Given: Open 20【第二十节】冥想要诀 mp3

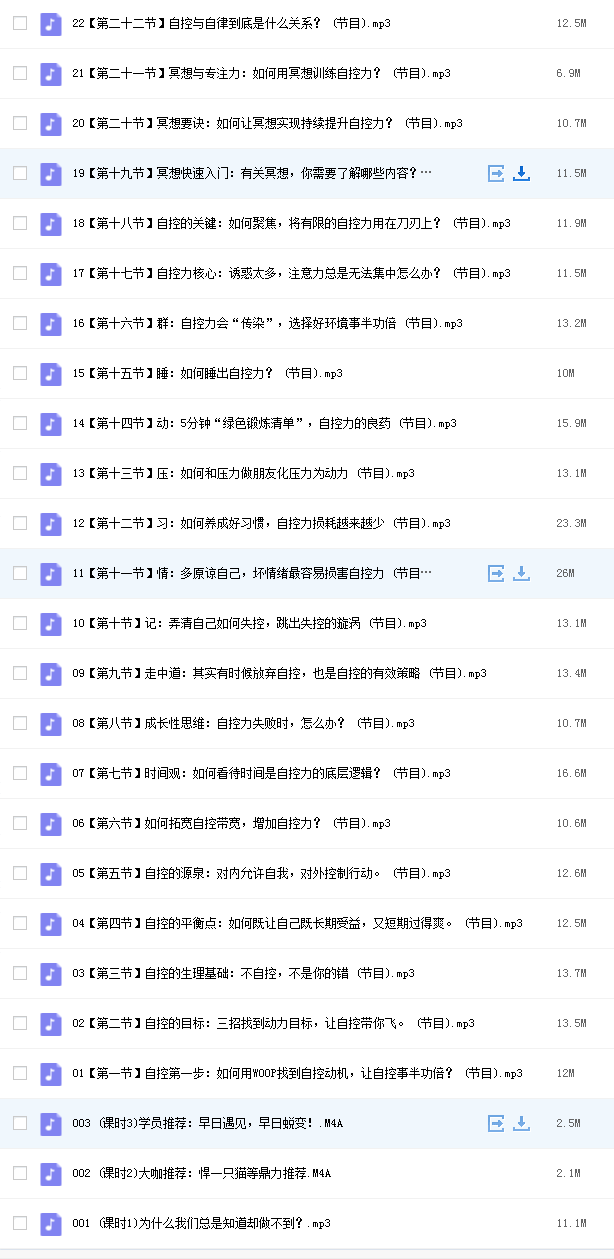Looking at the screenshot, I should pos(267,123).
